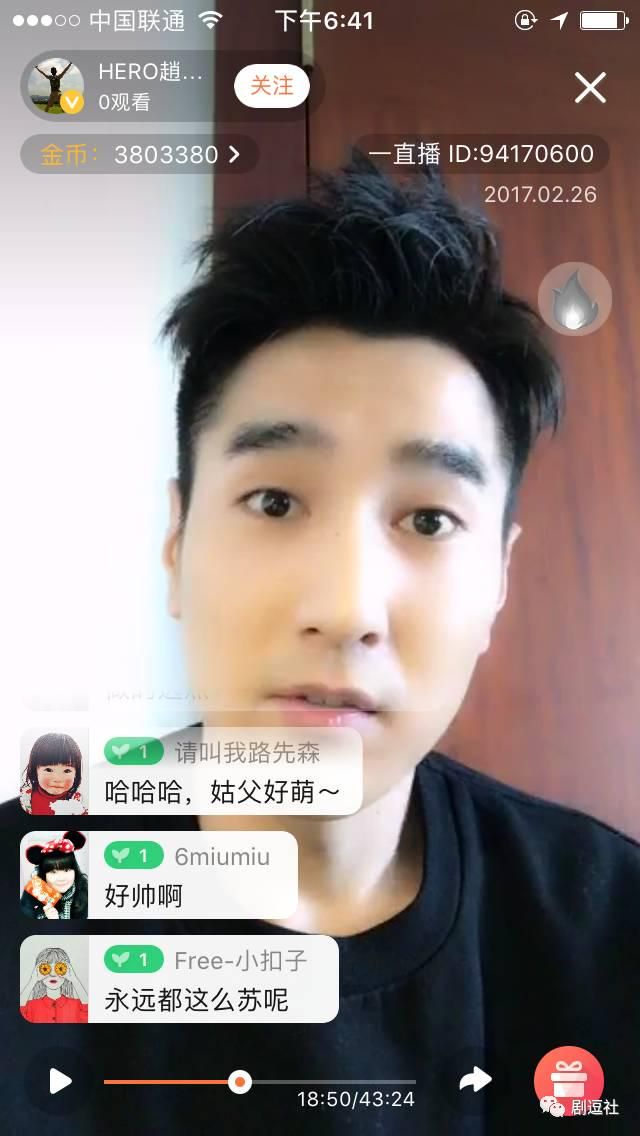
Task: Share this live stream
Action: coord(475,1080)
